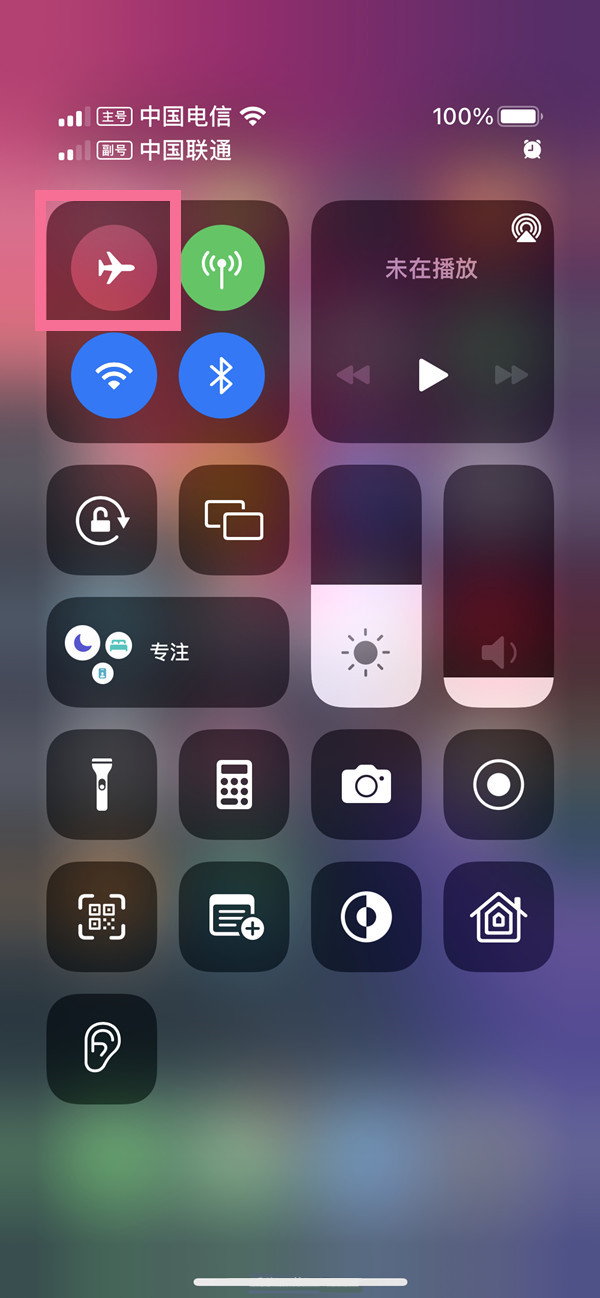
Task: Open the calculator
Action: click(x=234, y=784)
